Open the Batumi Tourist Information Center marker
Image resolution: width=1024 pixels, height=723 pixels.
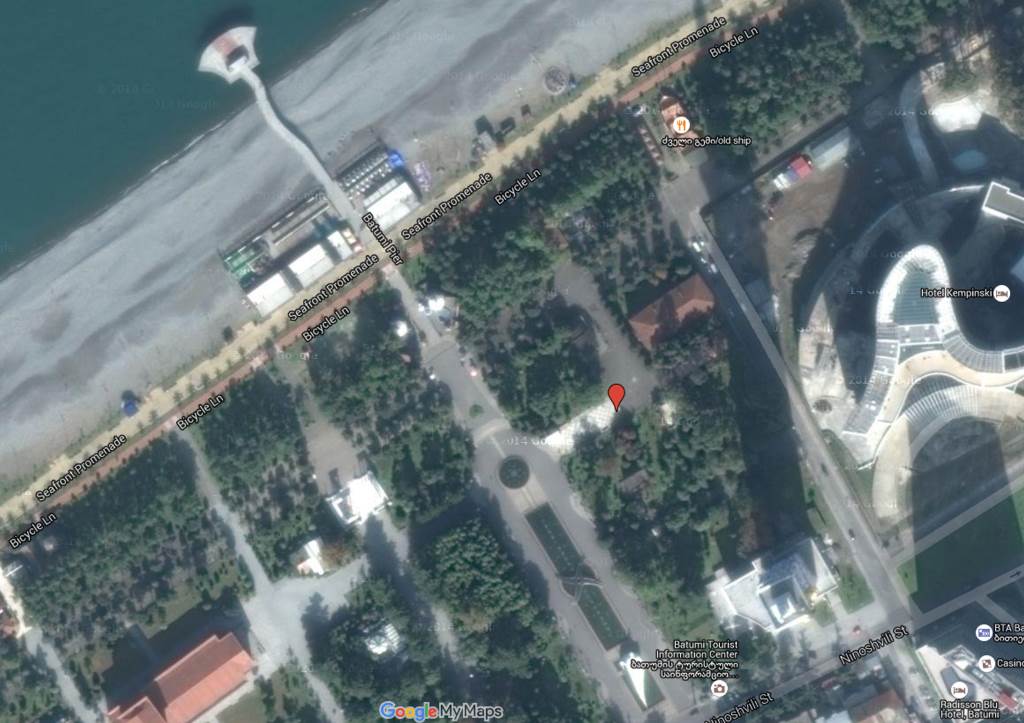click(x=719, y=687)
